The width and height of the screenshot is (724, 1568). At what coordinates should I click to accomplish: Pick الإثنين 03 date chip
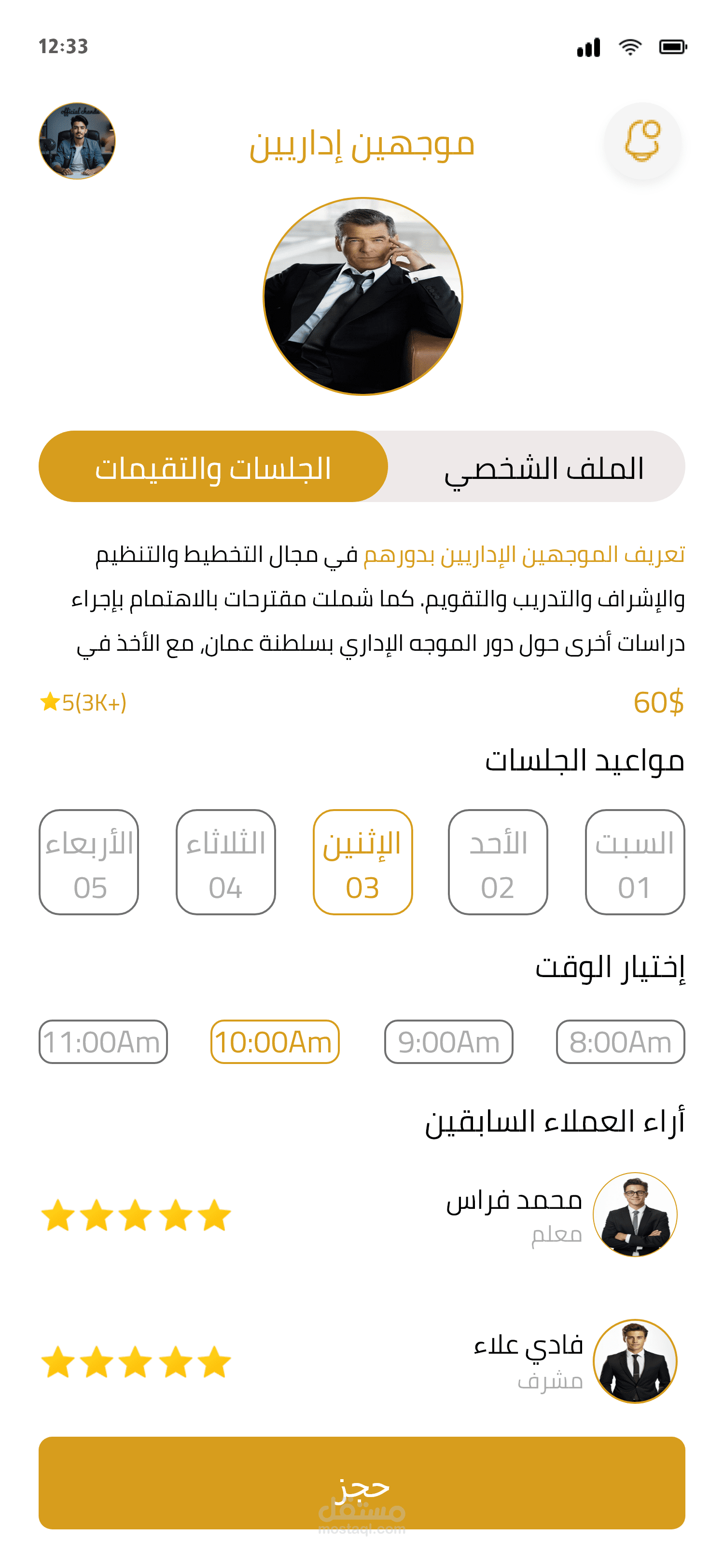(362, 862)
